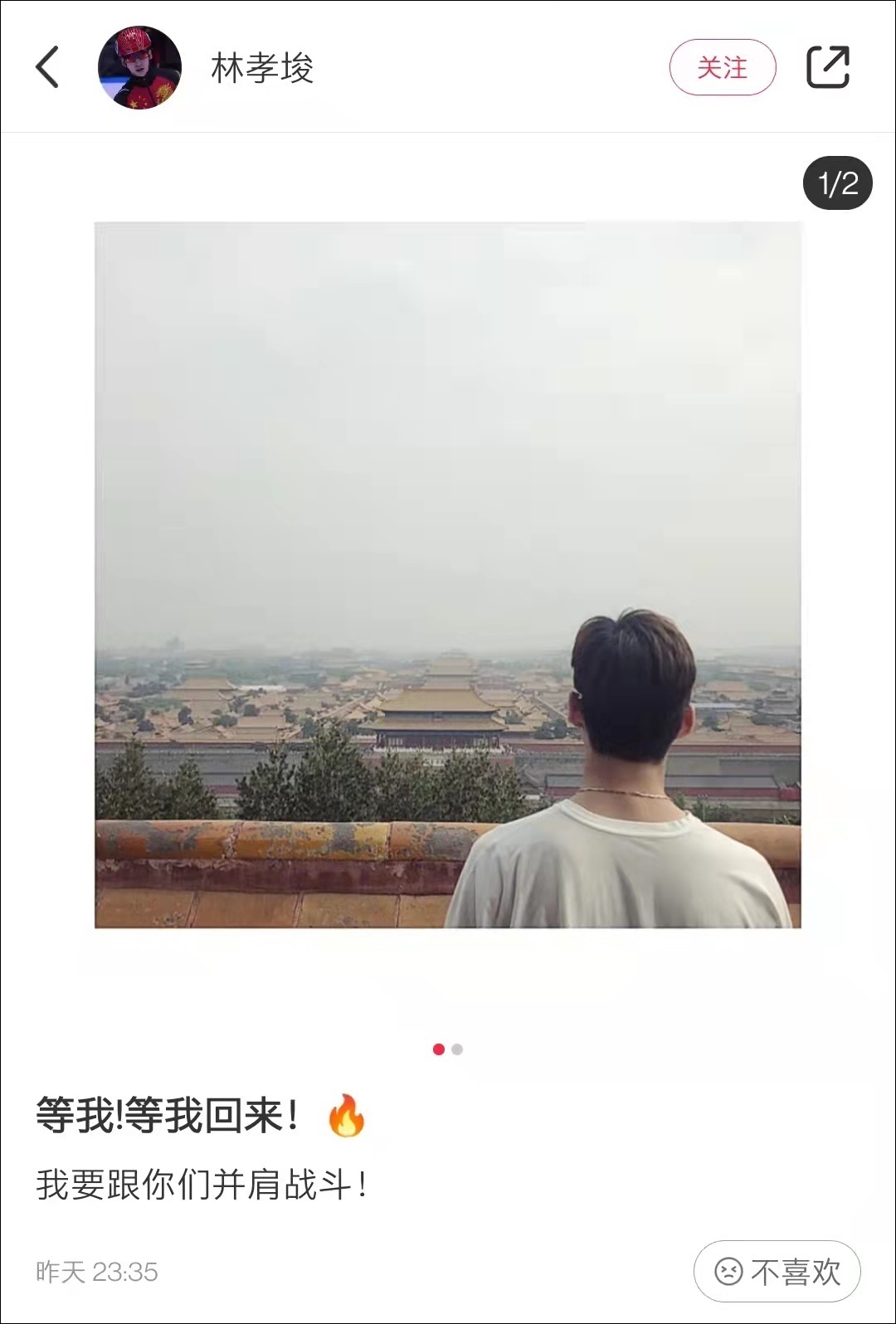Viewport: 896px width, 1324px height.
Task: Go back using the arrow
Action: point(48,67)
